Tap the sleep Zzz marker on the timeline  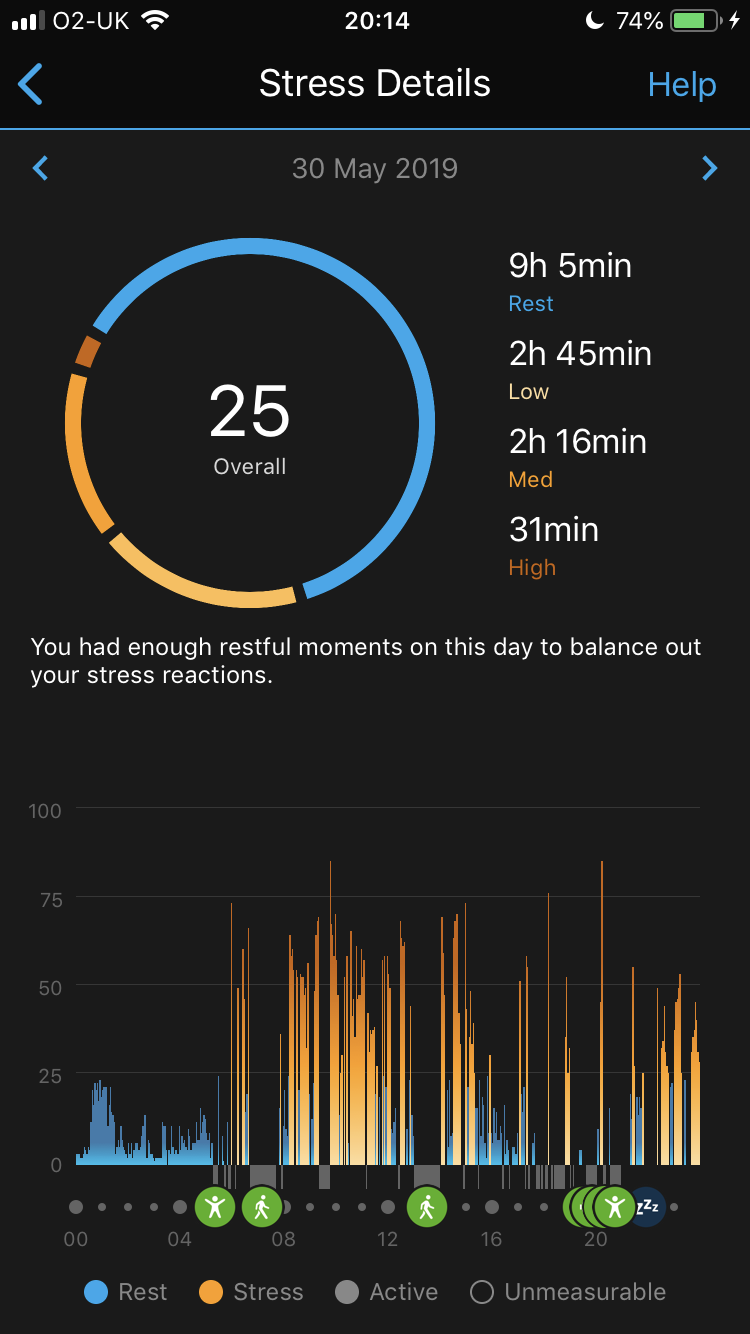coord(648,1207)
